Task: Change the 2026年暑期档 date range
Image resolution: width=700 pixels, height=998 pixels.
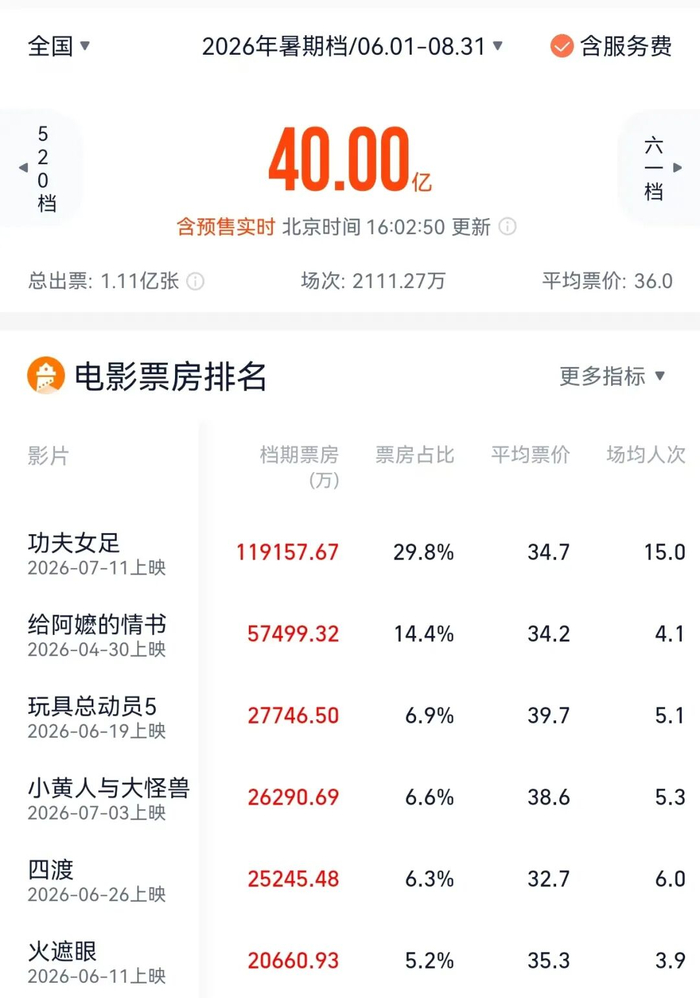Action: pyautogui.click(x=353, y=46)
